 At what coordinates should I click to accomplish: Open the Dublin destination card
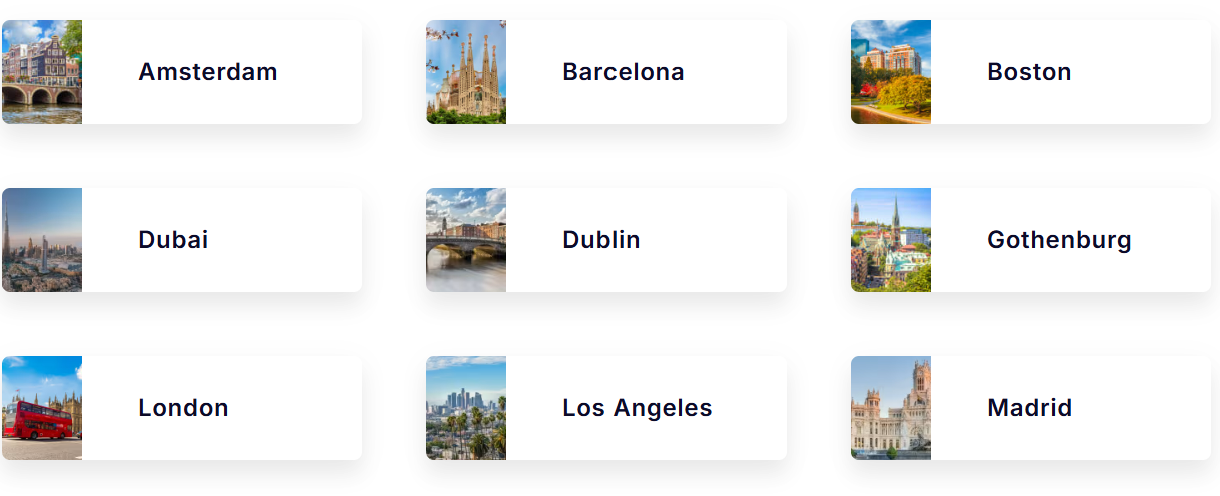[x=601, y=240]
